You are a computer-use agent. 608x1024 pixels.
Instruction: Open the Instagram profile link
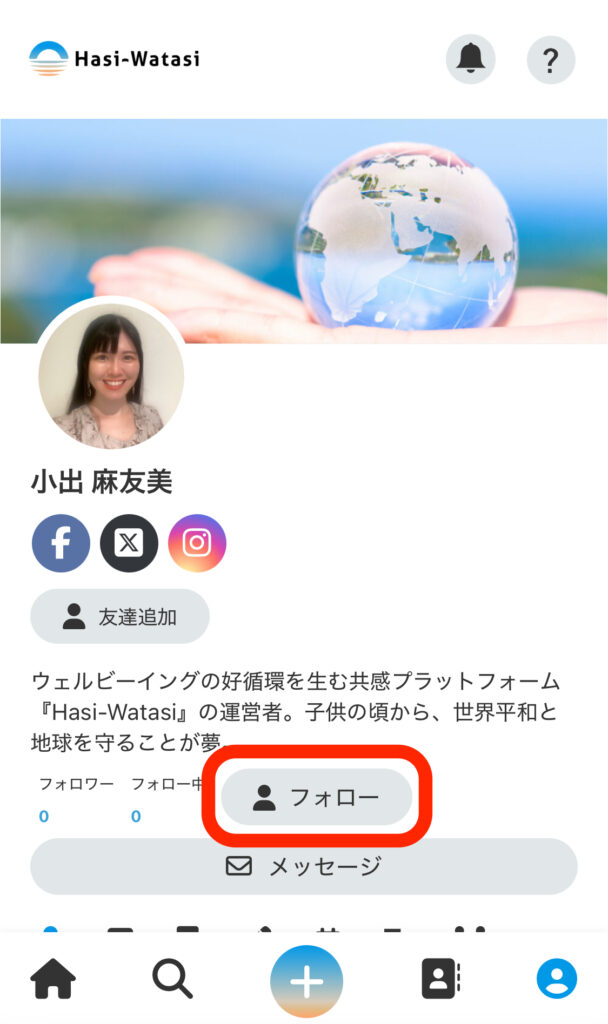tap(197, 543)
